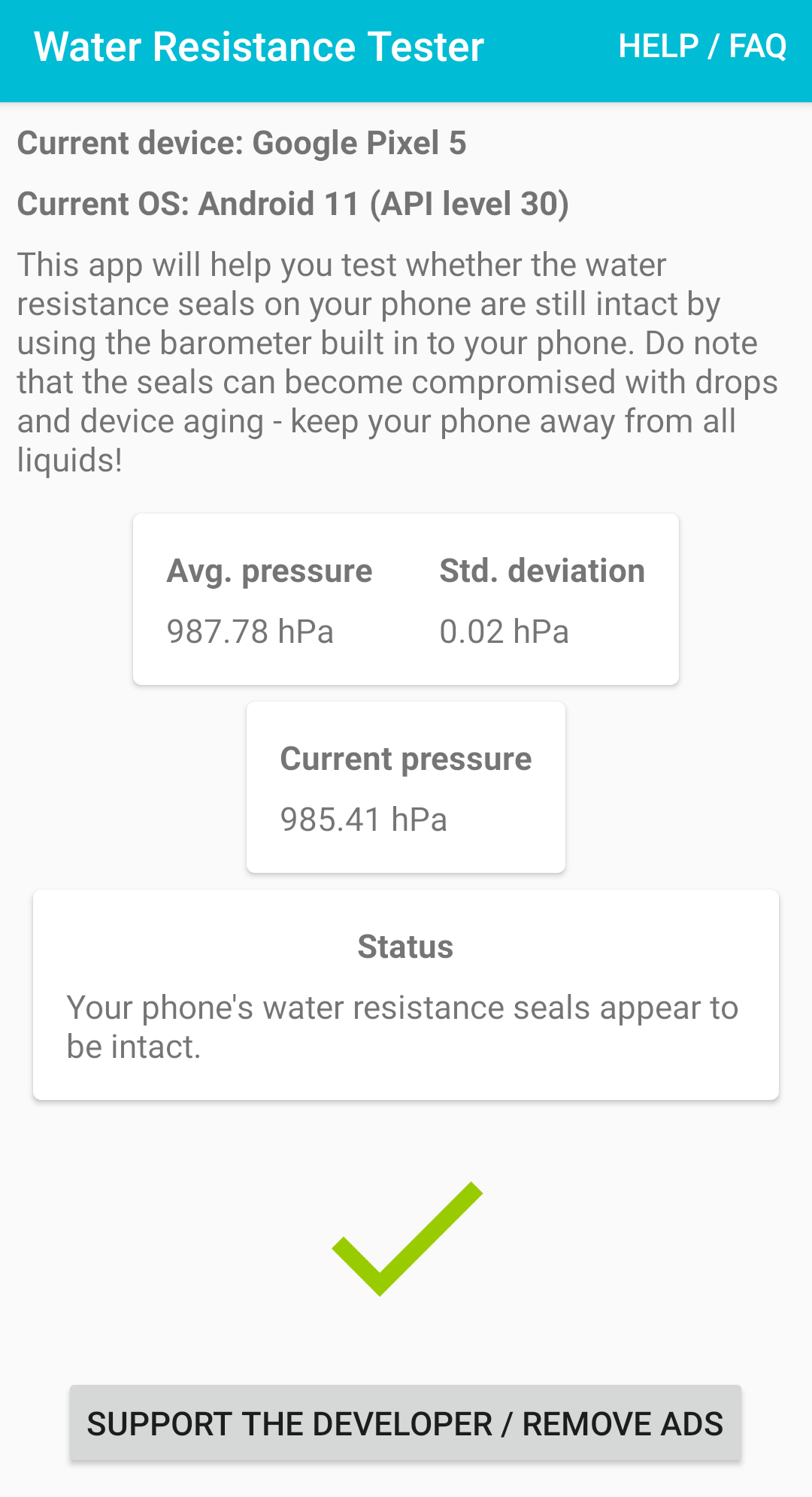
Task: Click the Current device: Google Pixel 5 label
Action: point(242,143)
